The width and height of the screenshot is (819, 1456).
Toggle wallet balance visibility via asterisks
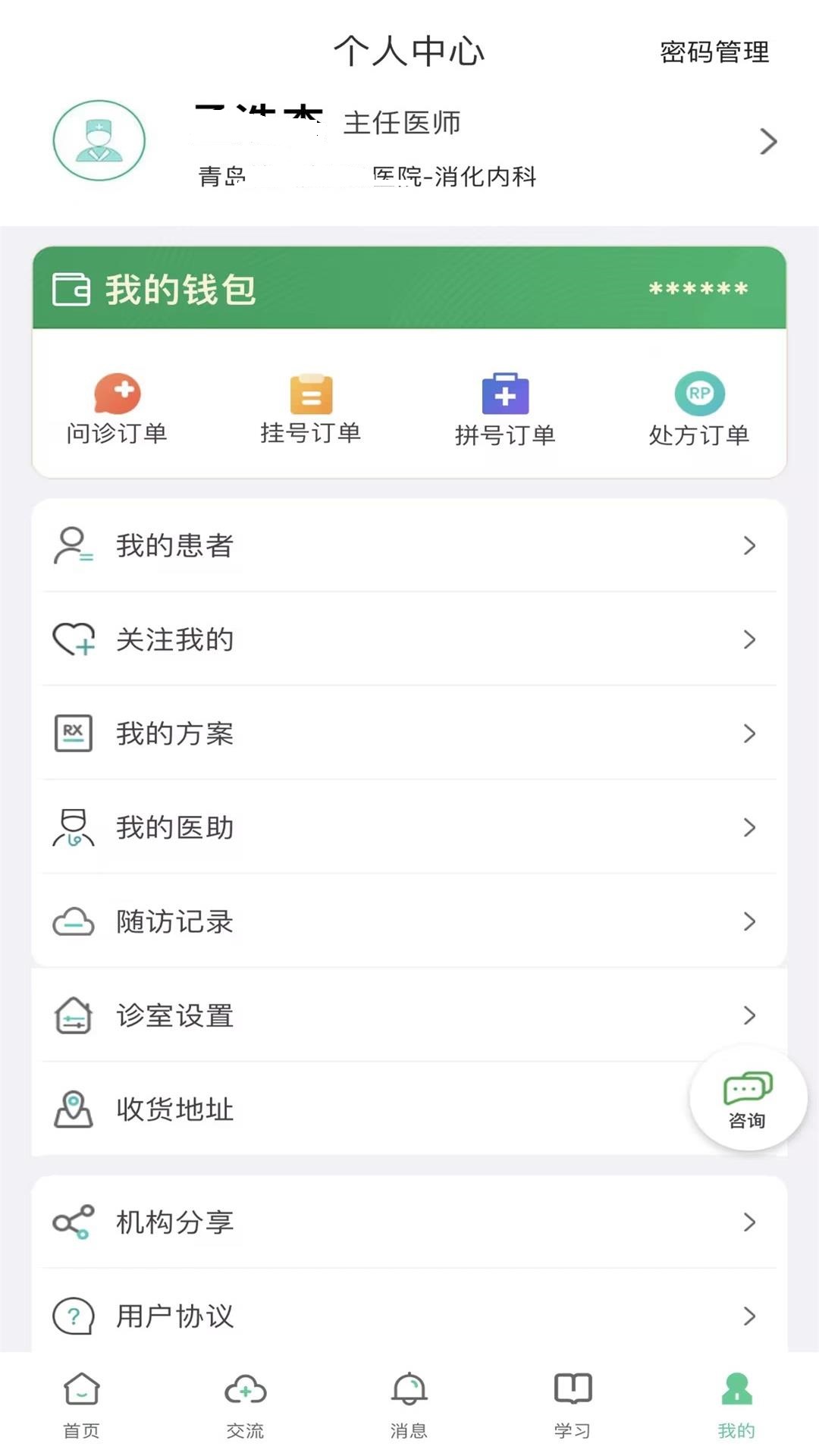(x=696, y=289)
